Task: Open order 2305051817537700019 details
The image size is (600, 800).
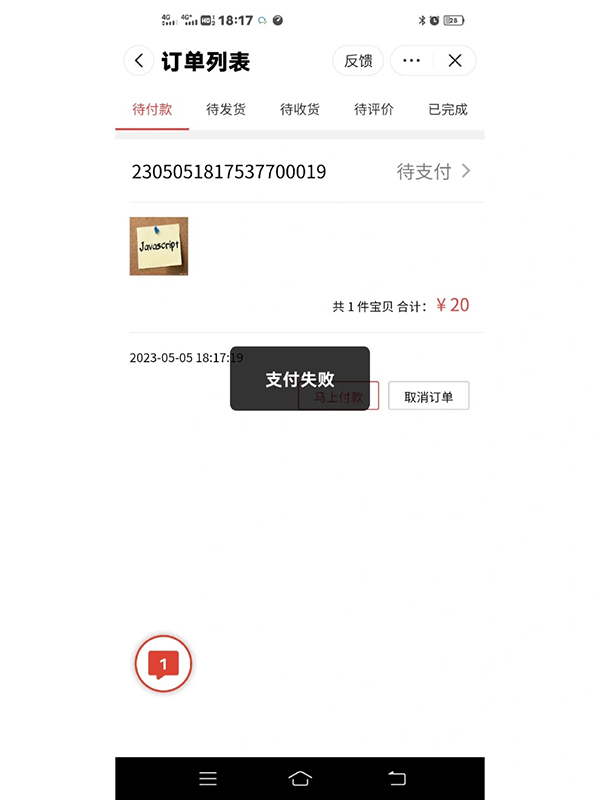Action: pyautogui.click(x=300, y=172)
